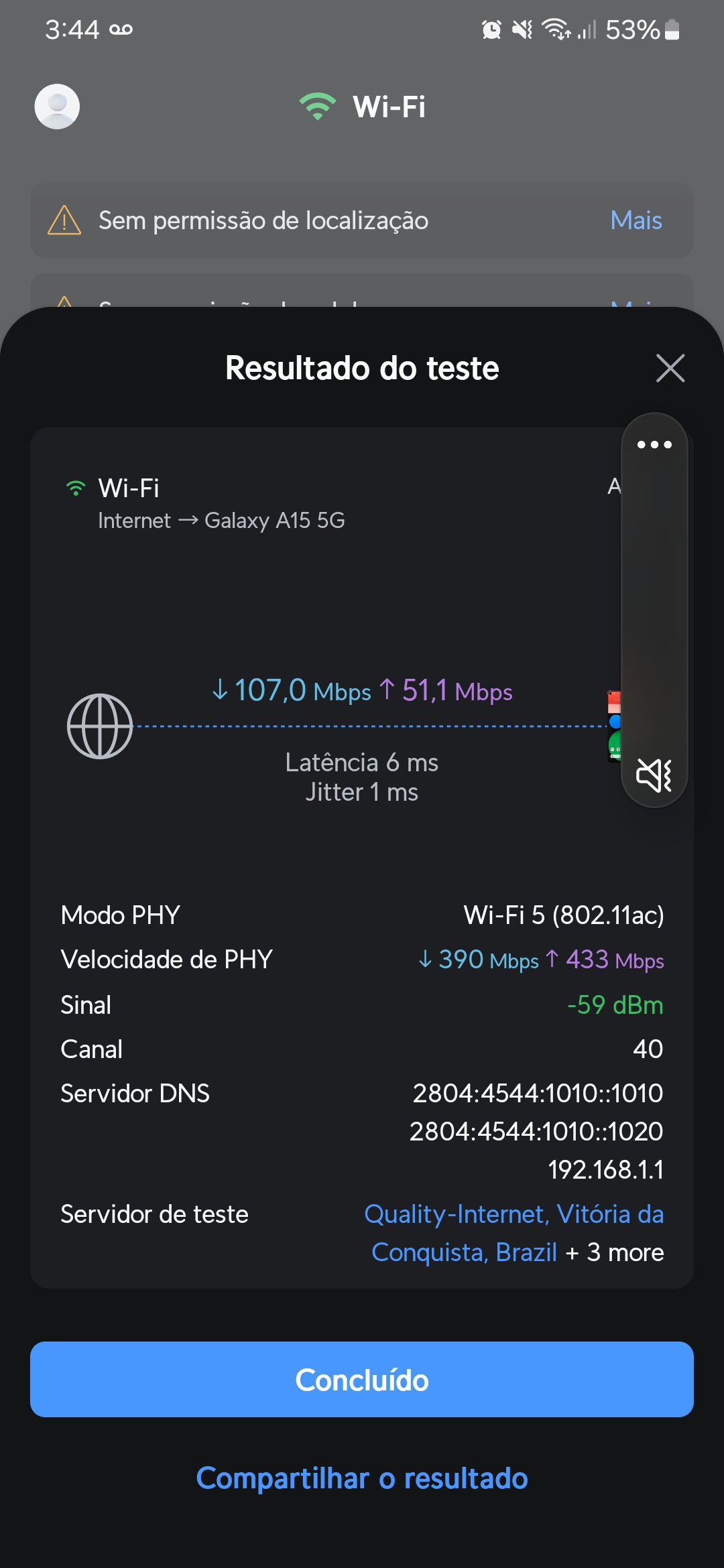Share the result via Compartilhar o resultado
The image size is (724, 1568).
(362, 1478)
